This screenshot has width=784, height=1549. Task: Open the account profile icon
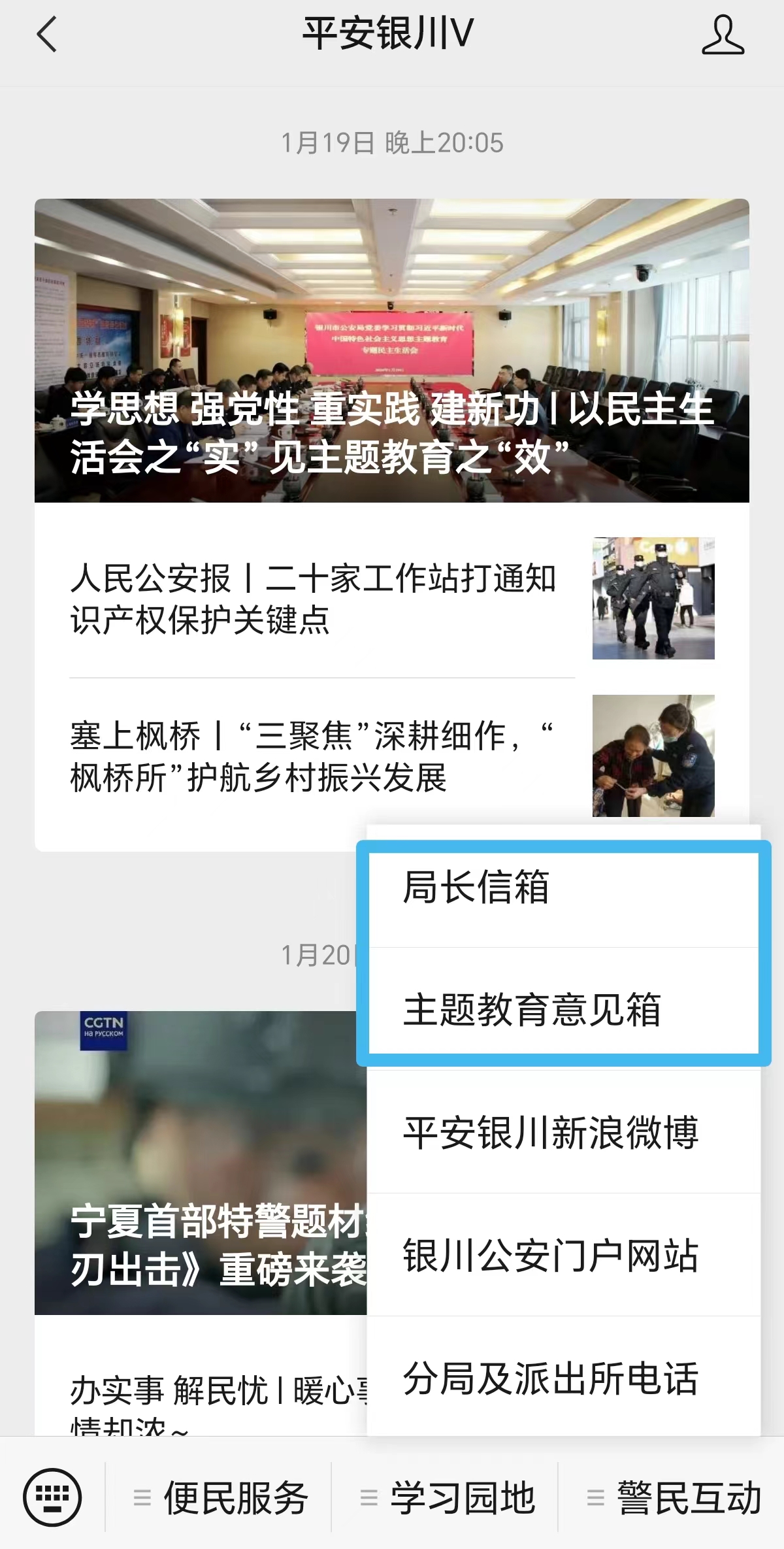[x=723, y=35]
